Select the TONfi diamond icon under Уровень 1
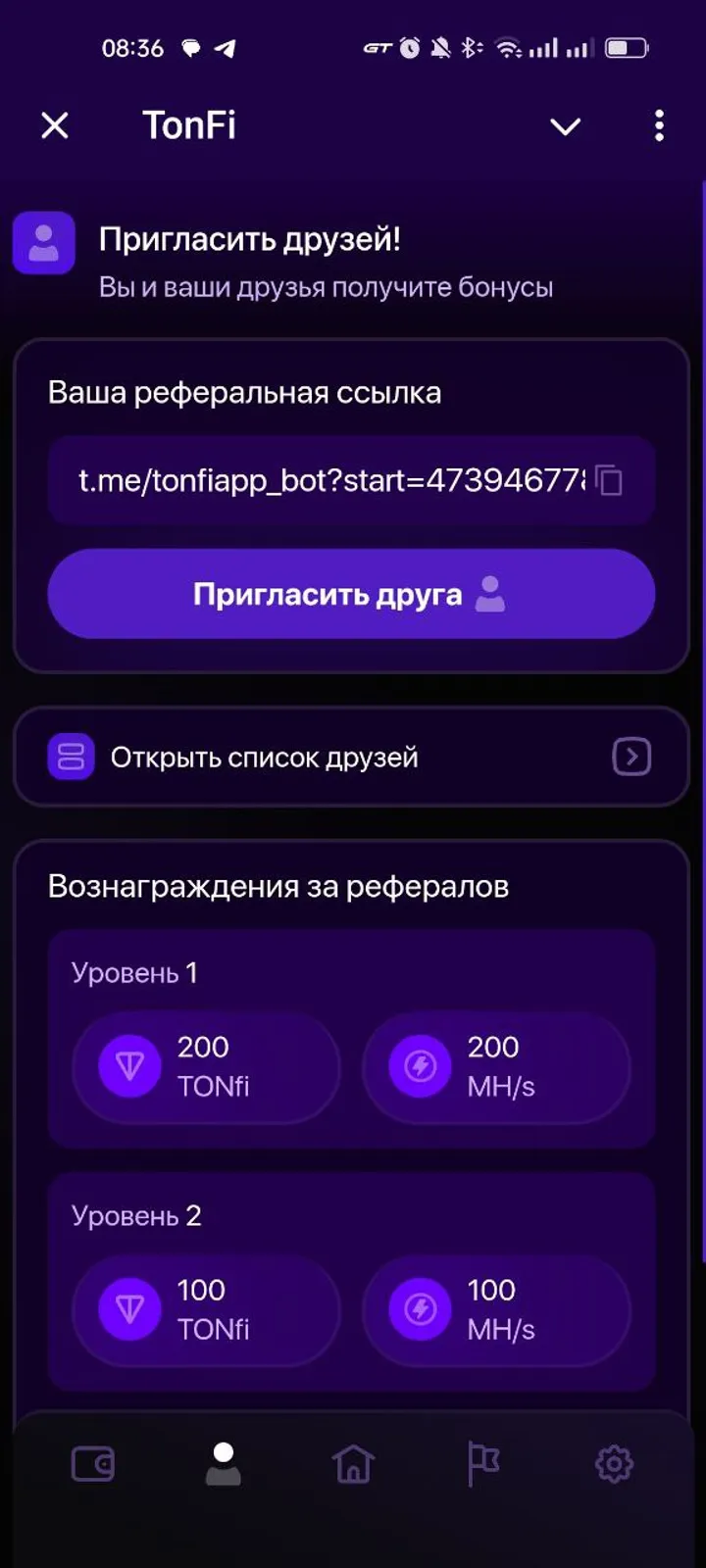706x1568 pixels. pyautogui.click(x=128, y=1066)
